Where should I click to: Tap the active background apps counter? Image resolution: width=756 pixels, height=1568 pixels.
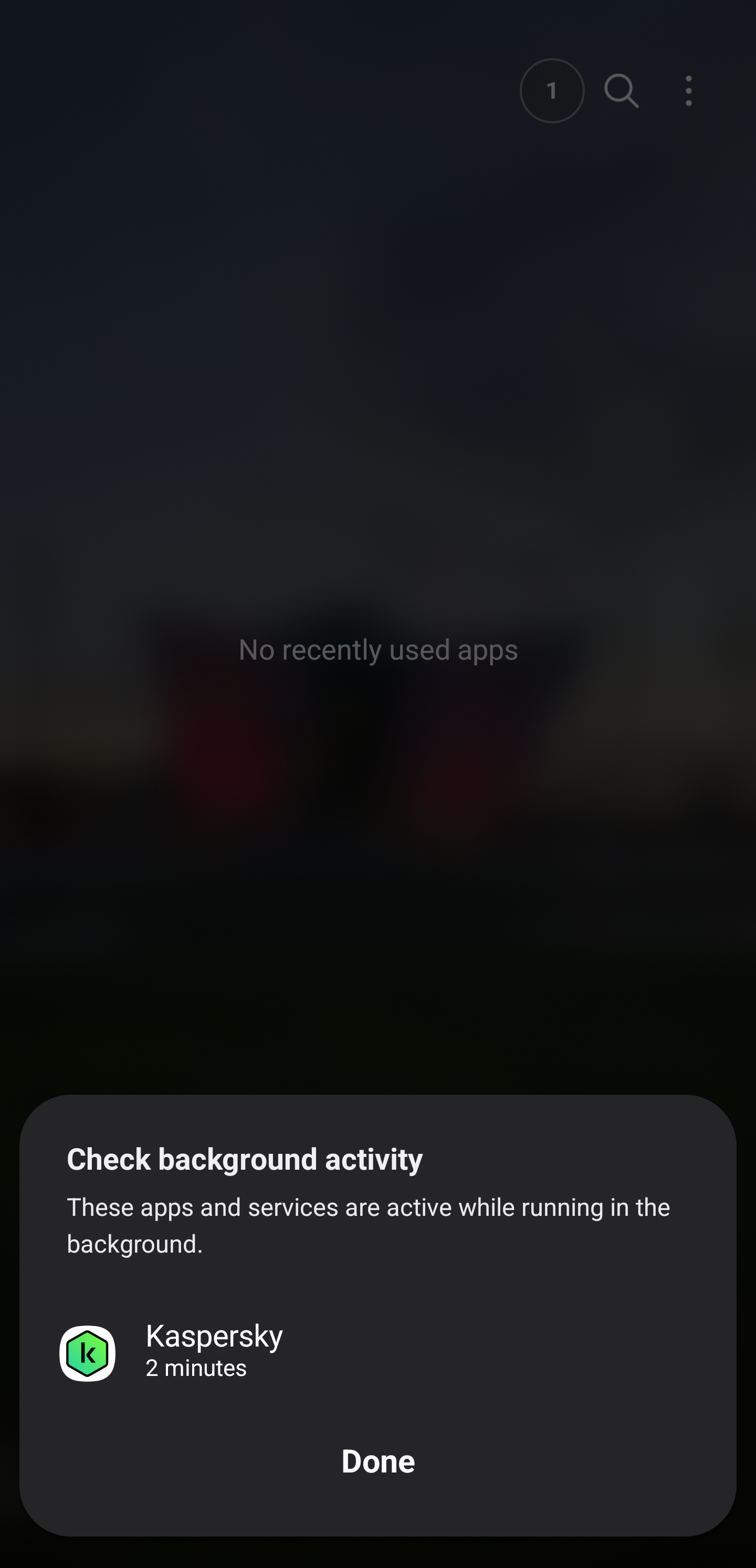pos(552,91)
